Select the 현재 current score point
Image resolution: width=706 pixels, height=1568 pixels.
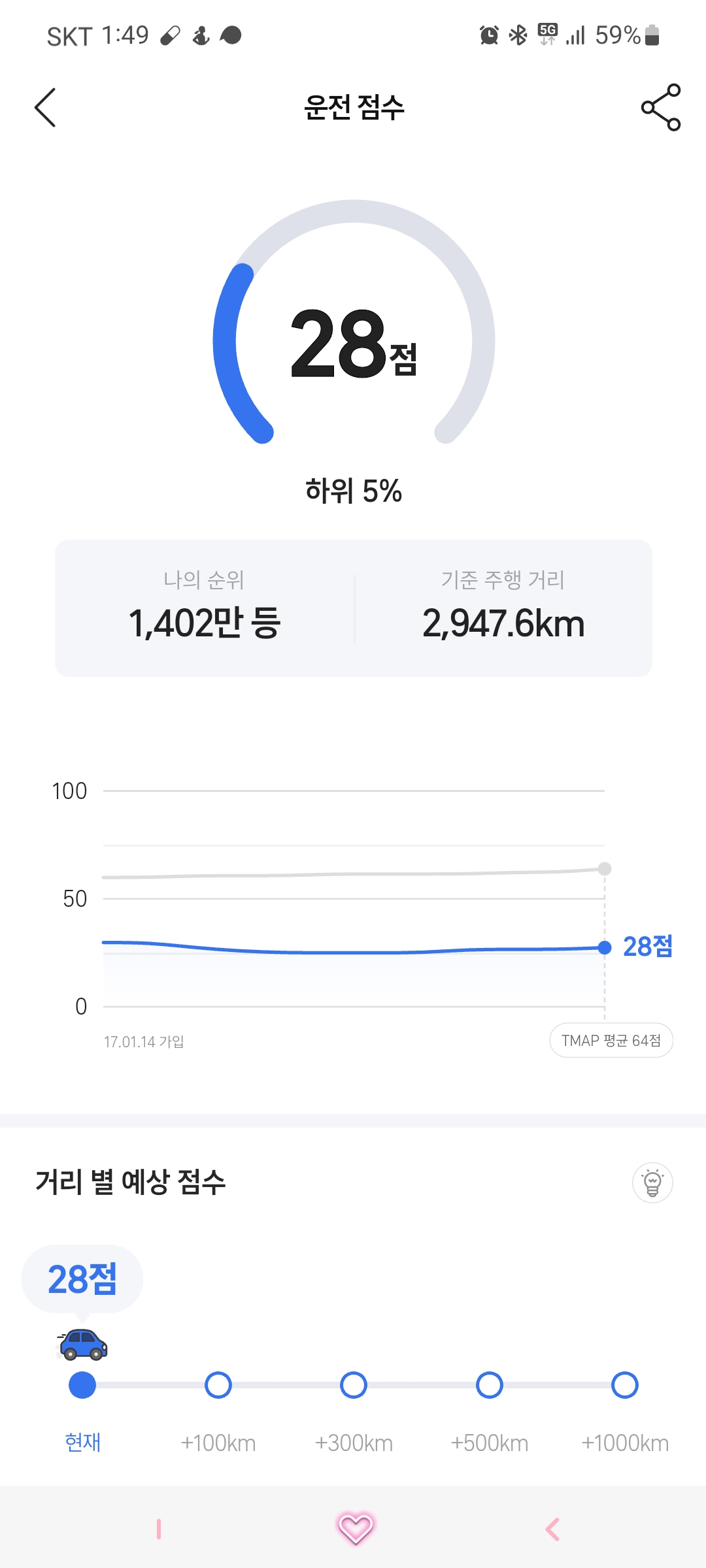(82, 1385)
